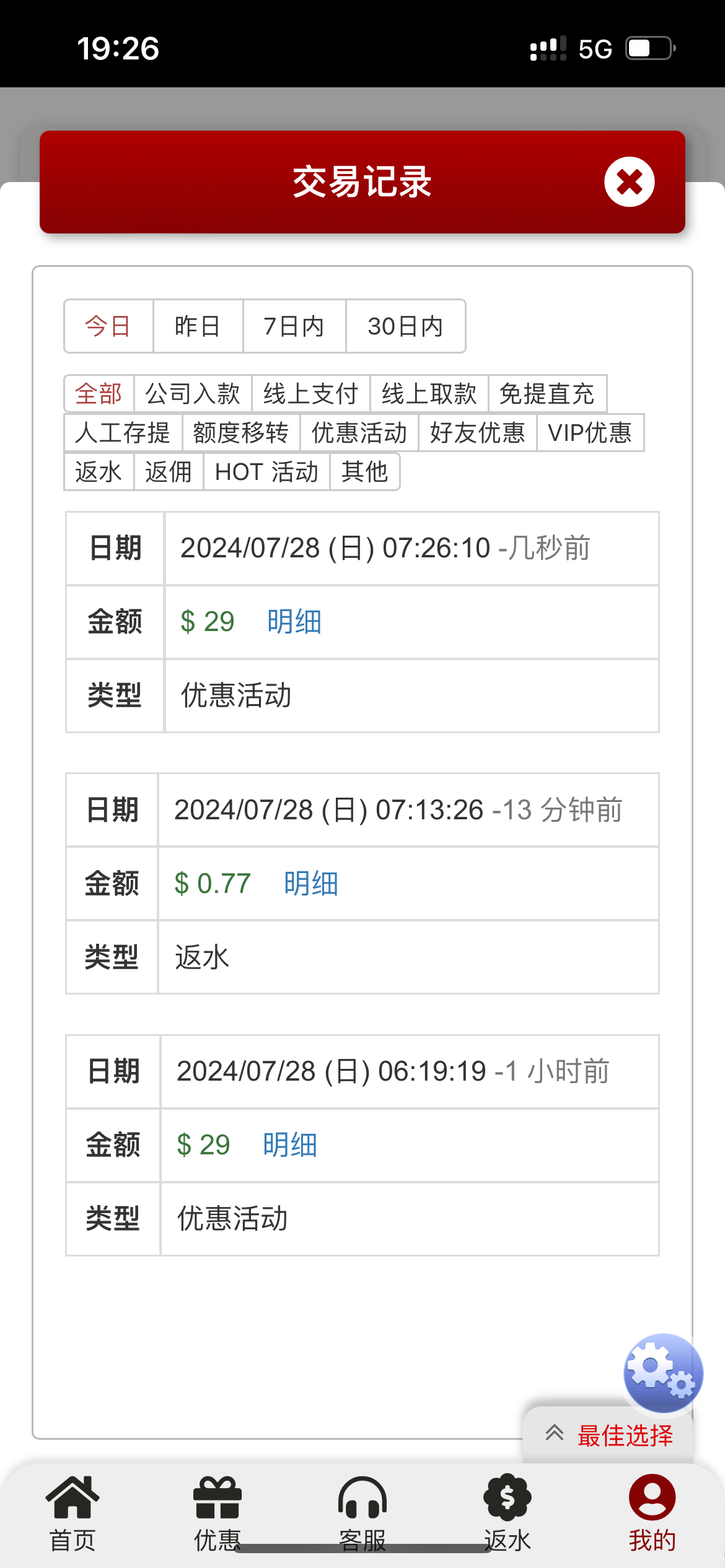Screen dimensions: 725x1568
Task: Show records for 30日内
Action: click(405, 326)
